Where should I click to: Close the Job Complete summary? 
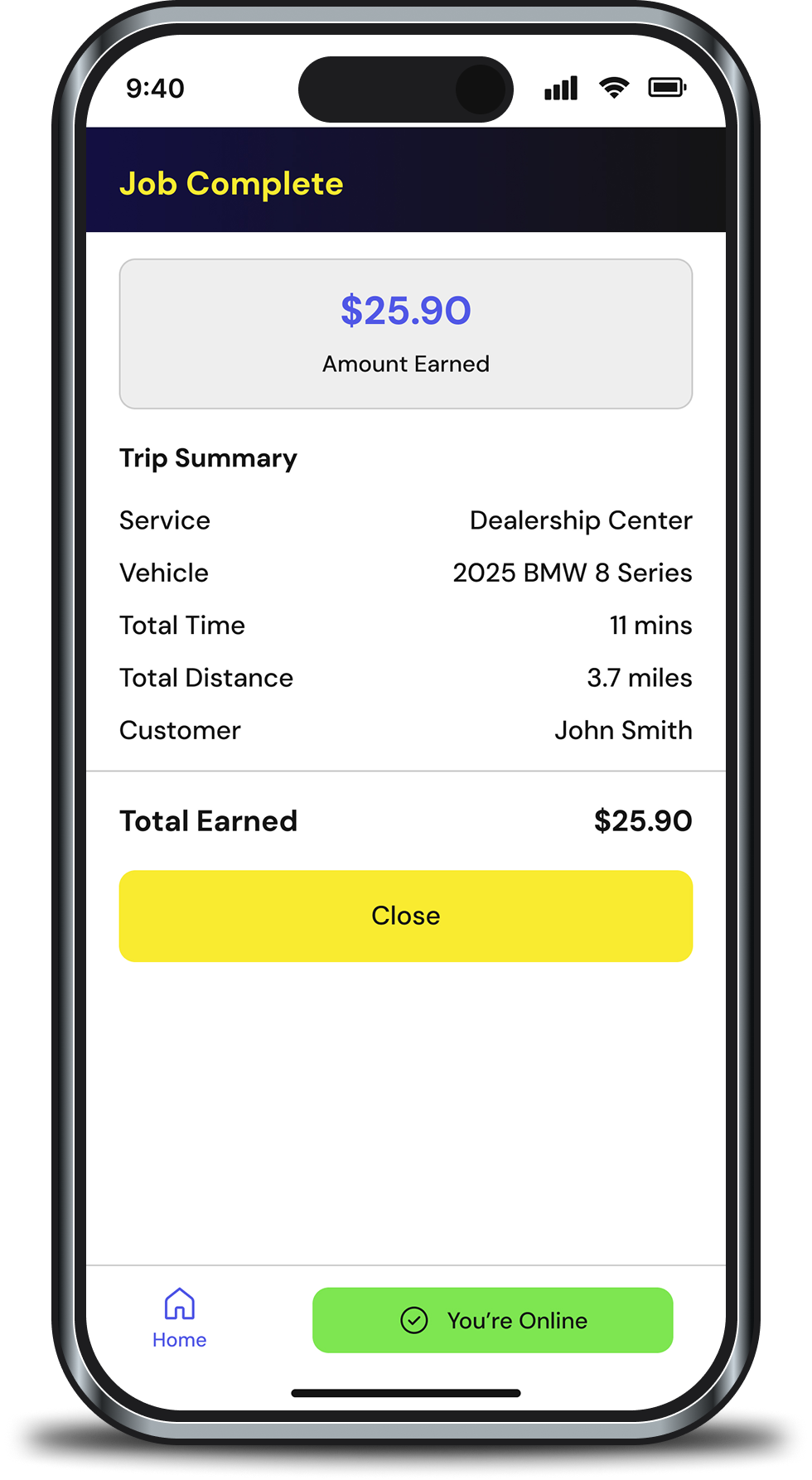click(x=405, y=916)
